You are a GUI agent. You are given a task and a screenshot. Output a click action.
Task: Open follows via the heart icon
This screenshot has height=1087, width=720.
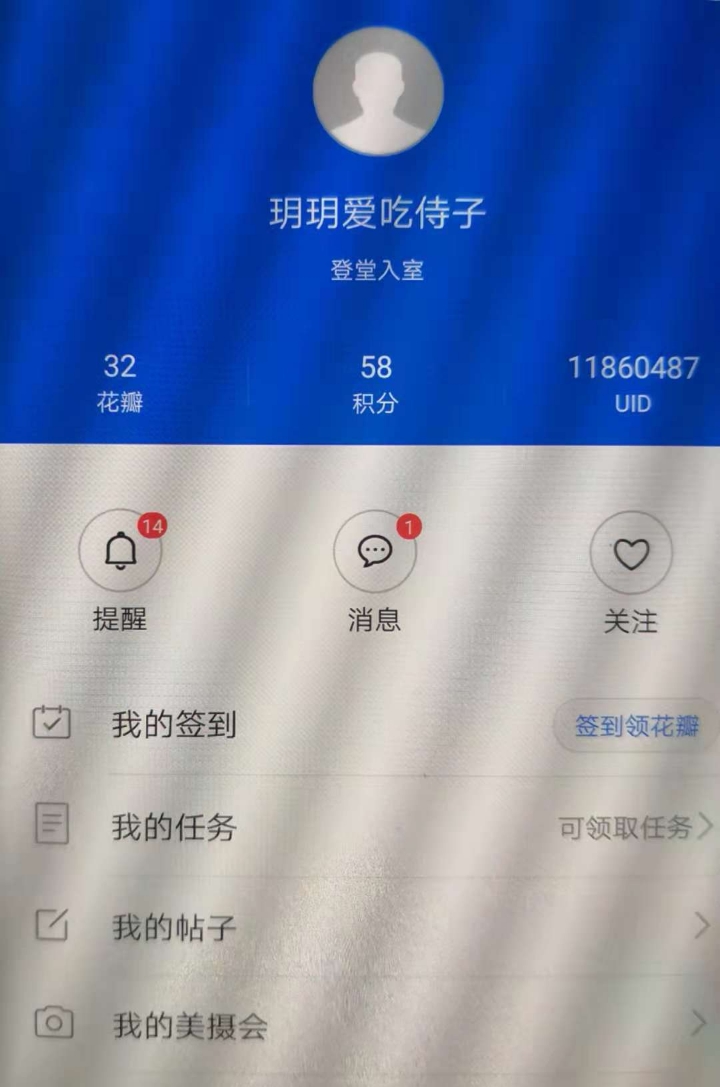tap(631, 551)
